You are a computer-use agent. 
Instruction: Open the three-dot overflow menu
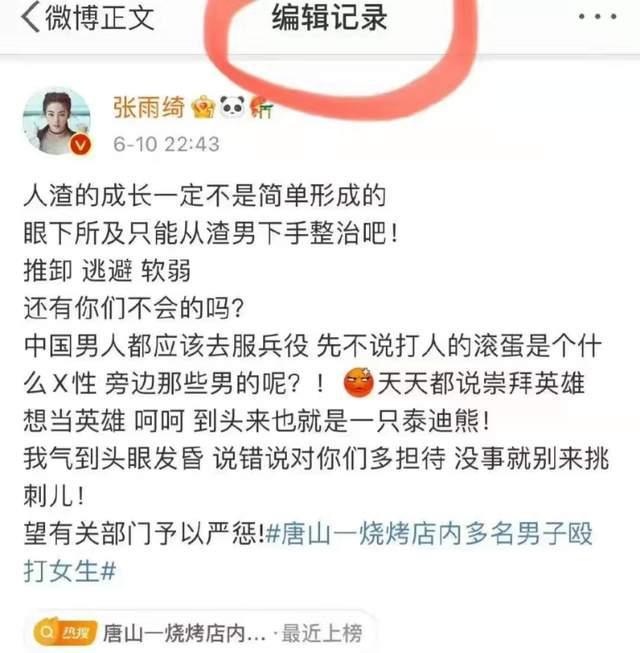click(596, 18)
